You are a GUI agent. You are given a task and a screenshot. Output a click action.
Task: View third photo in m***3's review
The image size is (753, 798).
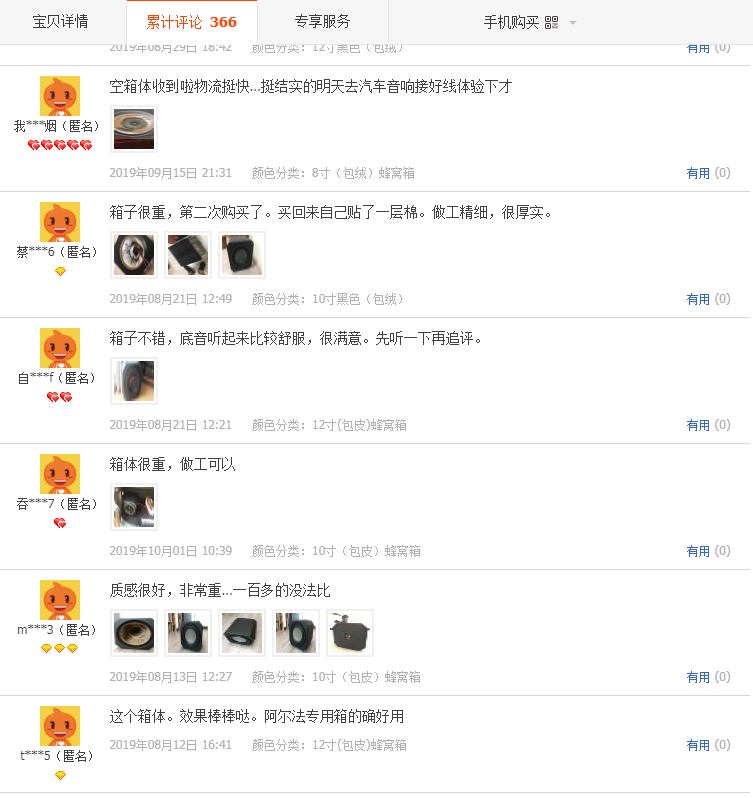click(242, 633)
